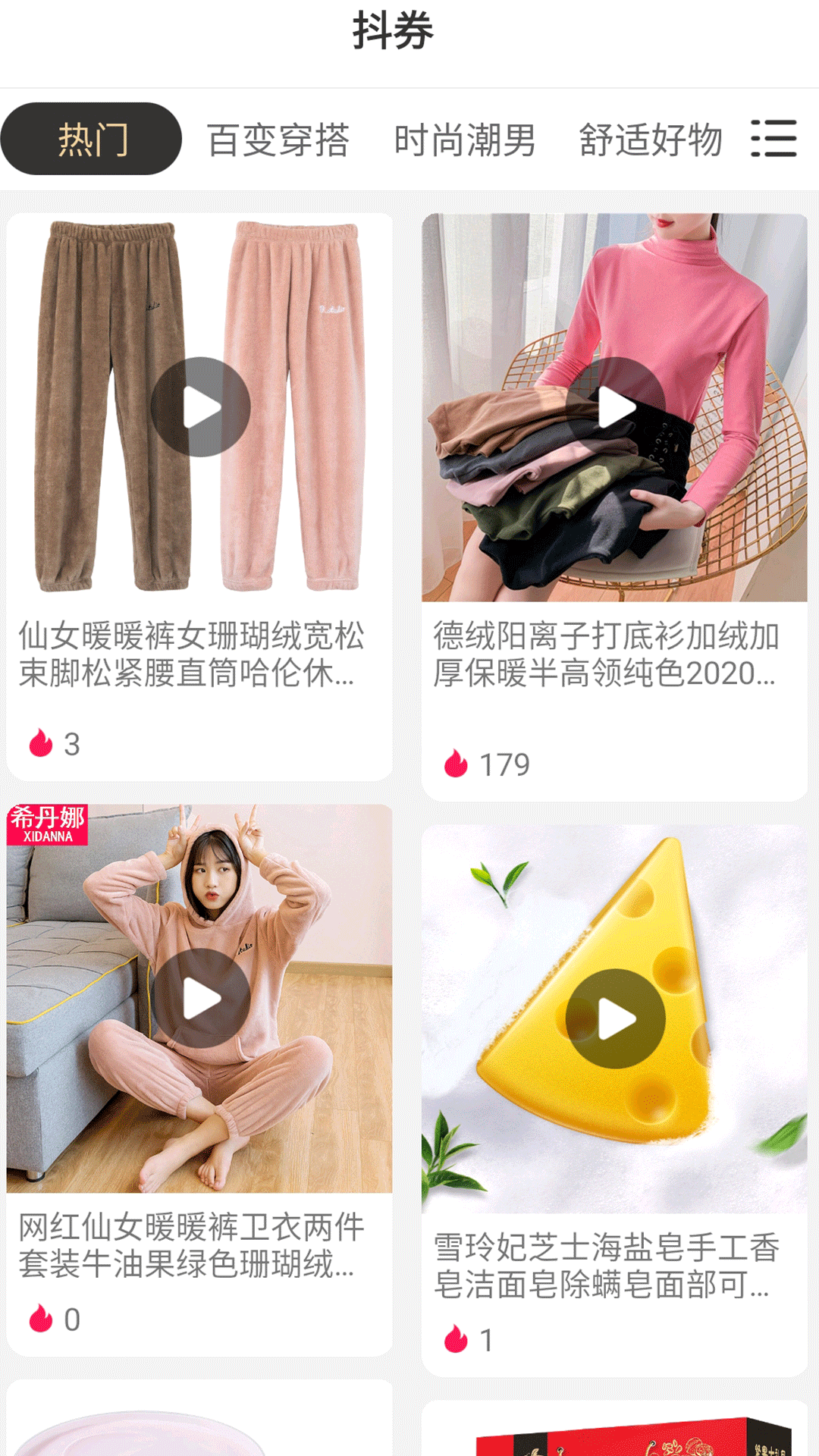Switch to the 时尚潮男 tab
The height and width of the screenshot is (1456, 819).
click(x=465, y=140)
